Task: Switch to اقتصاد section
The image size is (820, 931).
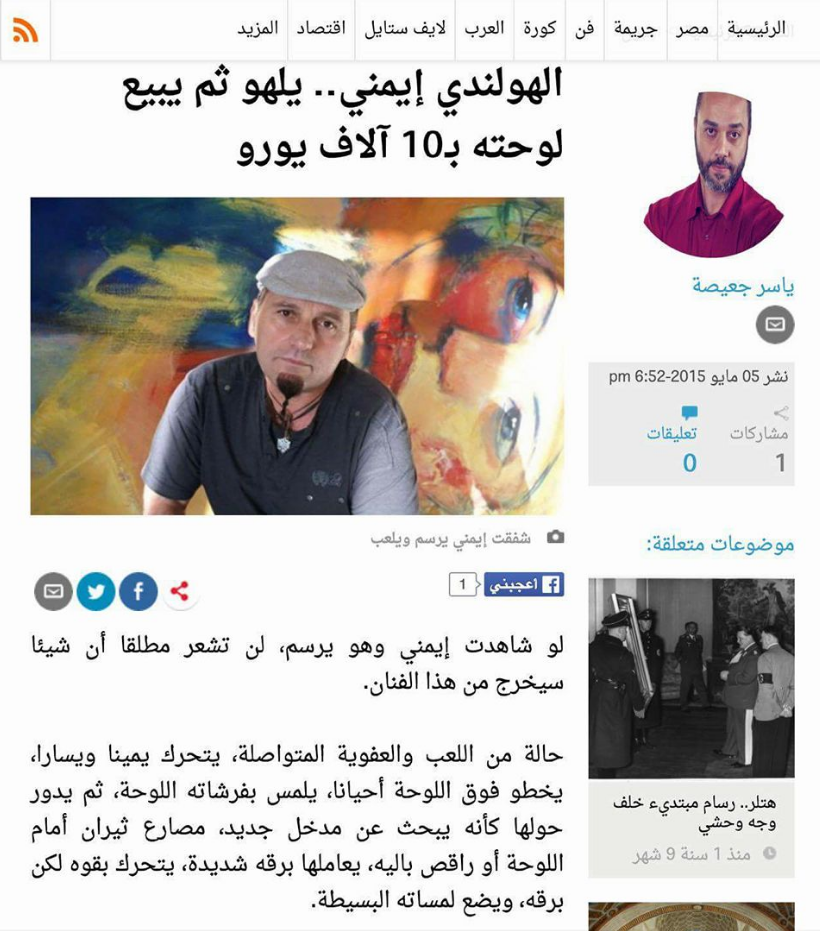Action: point(320,29)
